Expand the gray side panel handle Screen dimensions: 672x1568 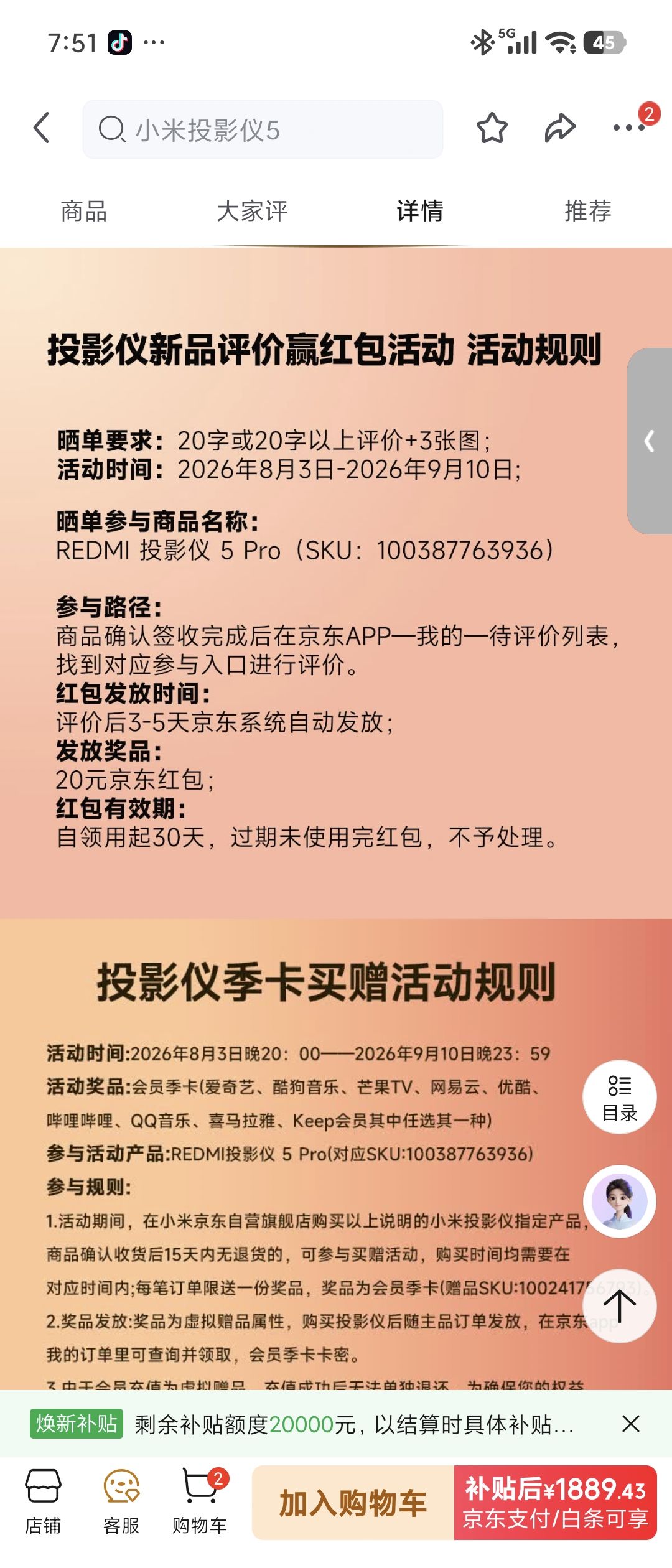pos(650,441)
